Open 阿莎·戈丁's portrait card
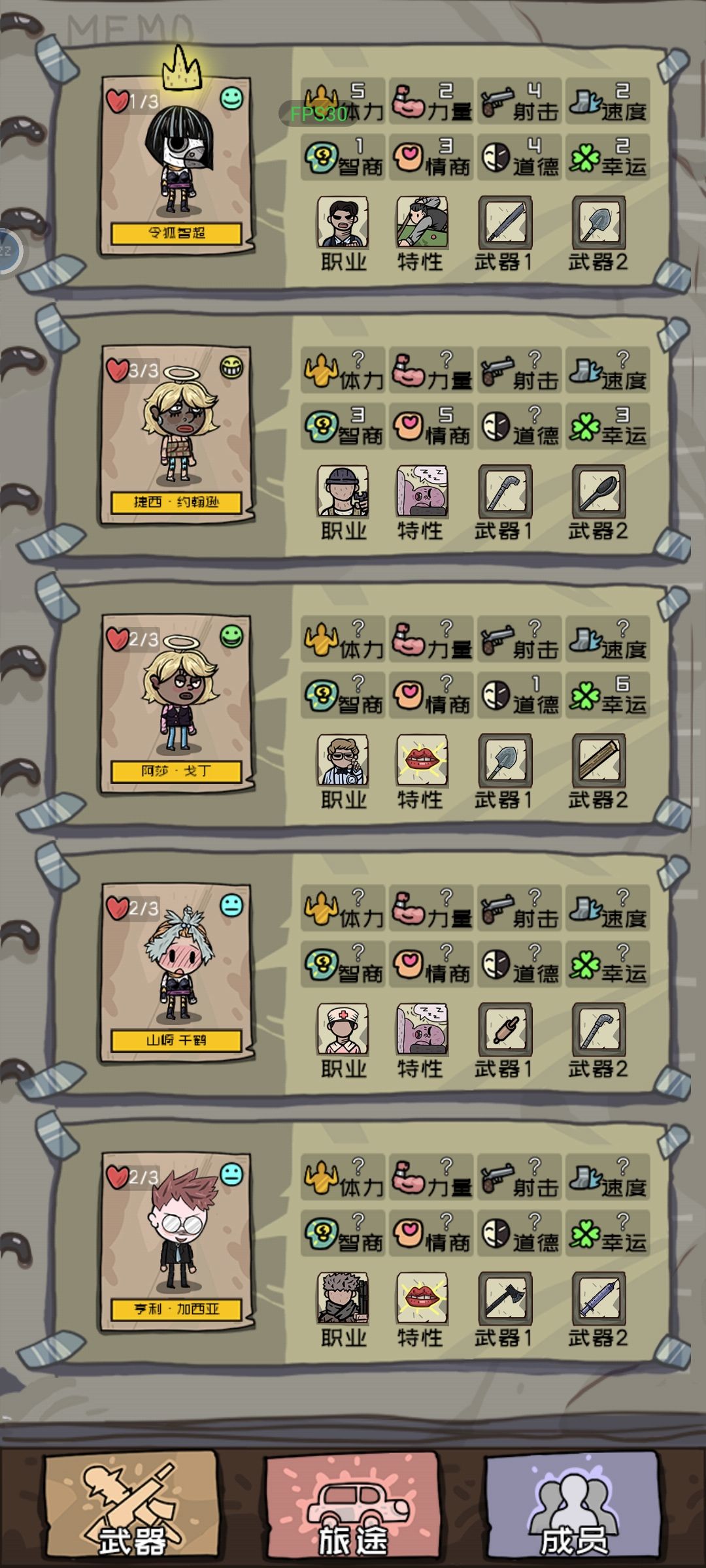The image size is (706, 1568). point(175,704)
